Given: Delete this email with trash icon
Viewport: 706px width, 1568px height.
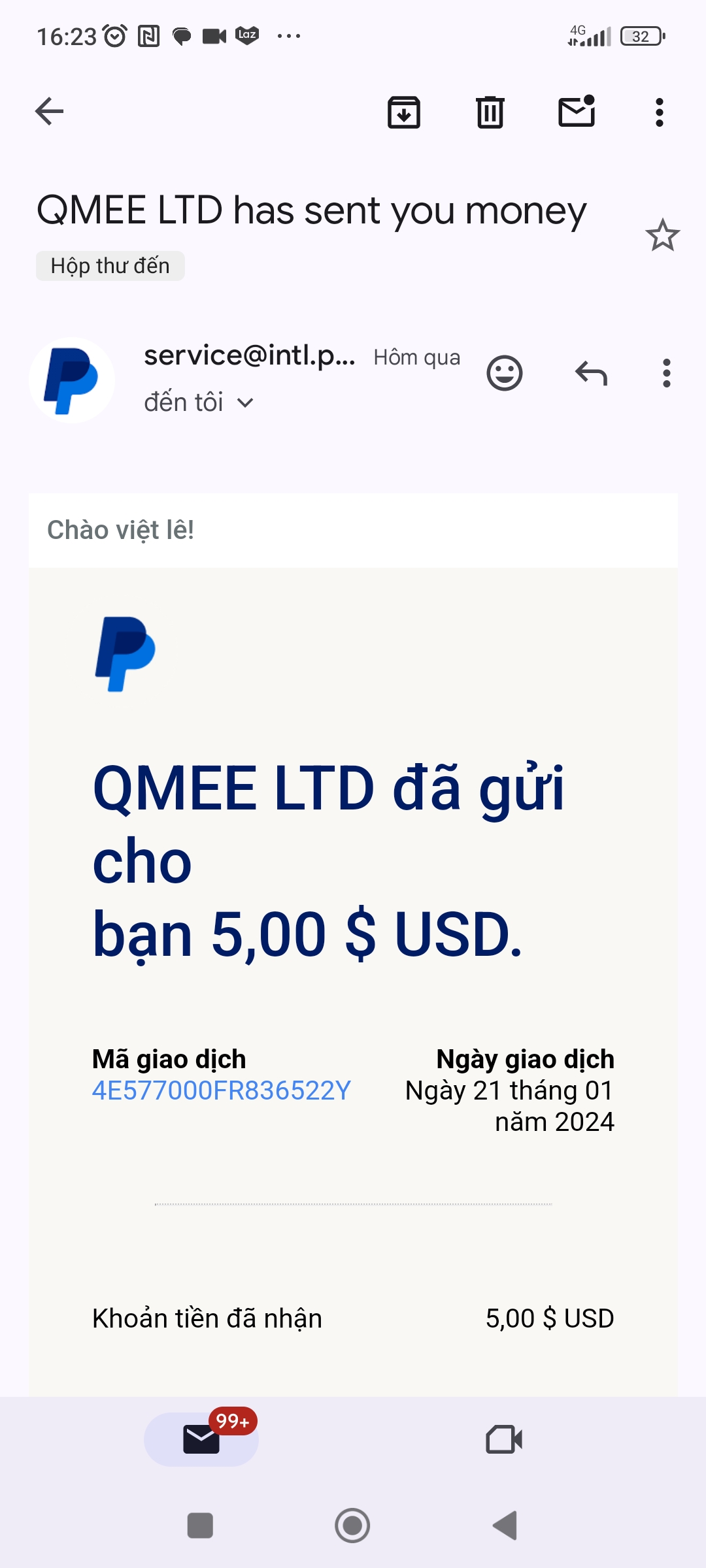Looking at the screenshot, I should point(490,112).
